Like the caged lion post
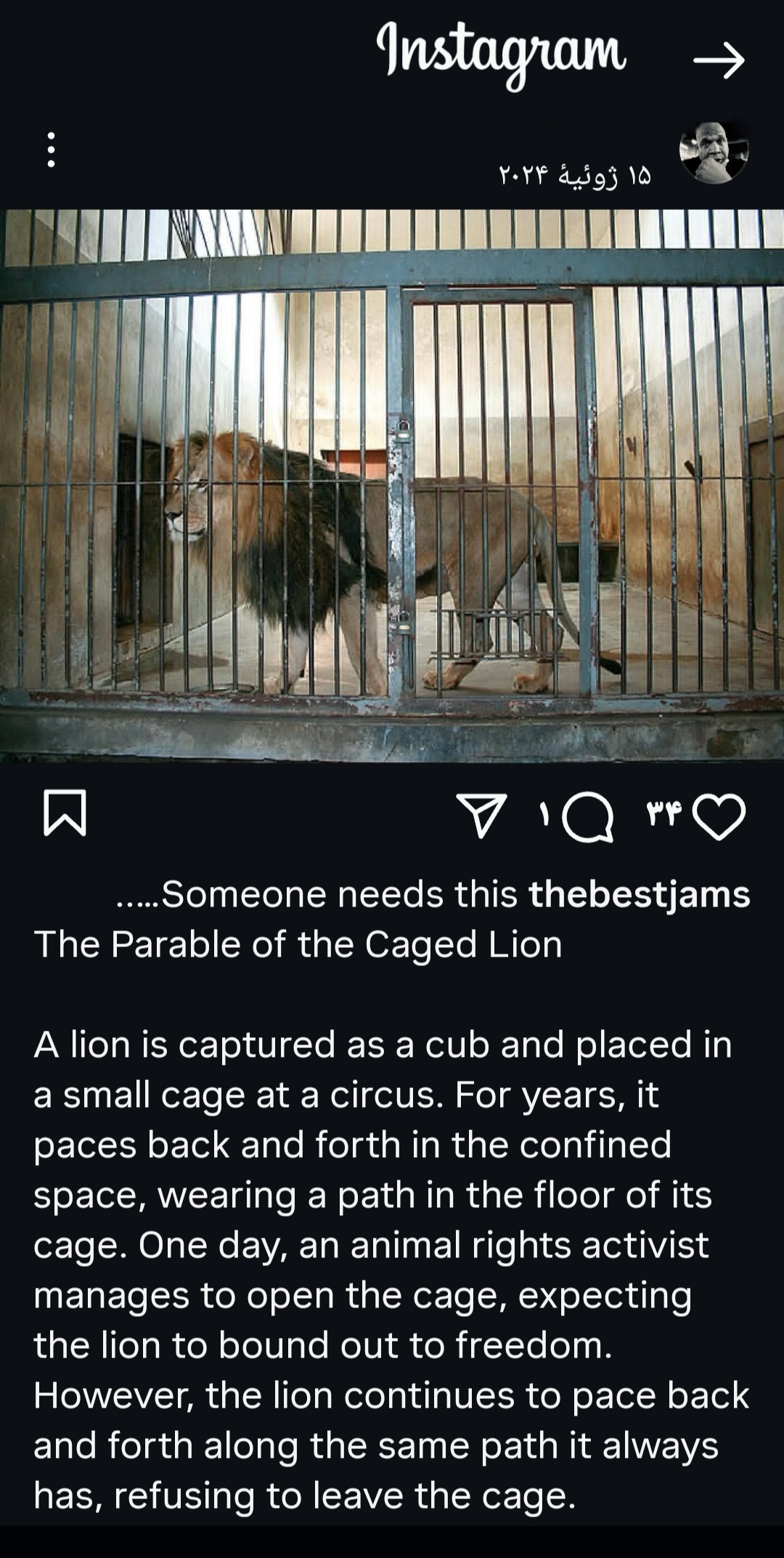784x1558 pixels. click(719, 816)
